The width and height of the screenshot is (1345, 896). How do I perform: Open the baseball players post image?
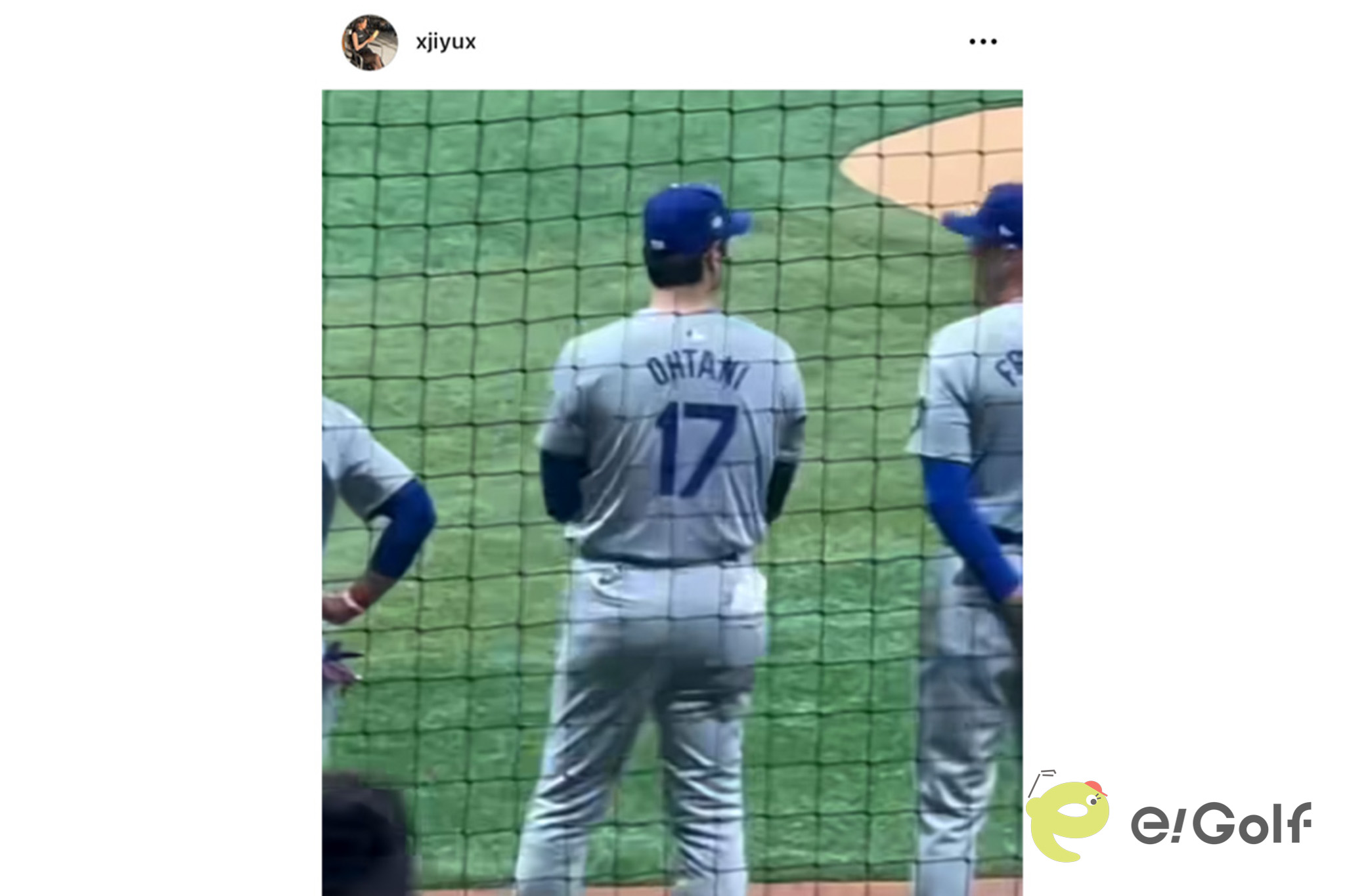[671, 492]
